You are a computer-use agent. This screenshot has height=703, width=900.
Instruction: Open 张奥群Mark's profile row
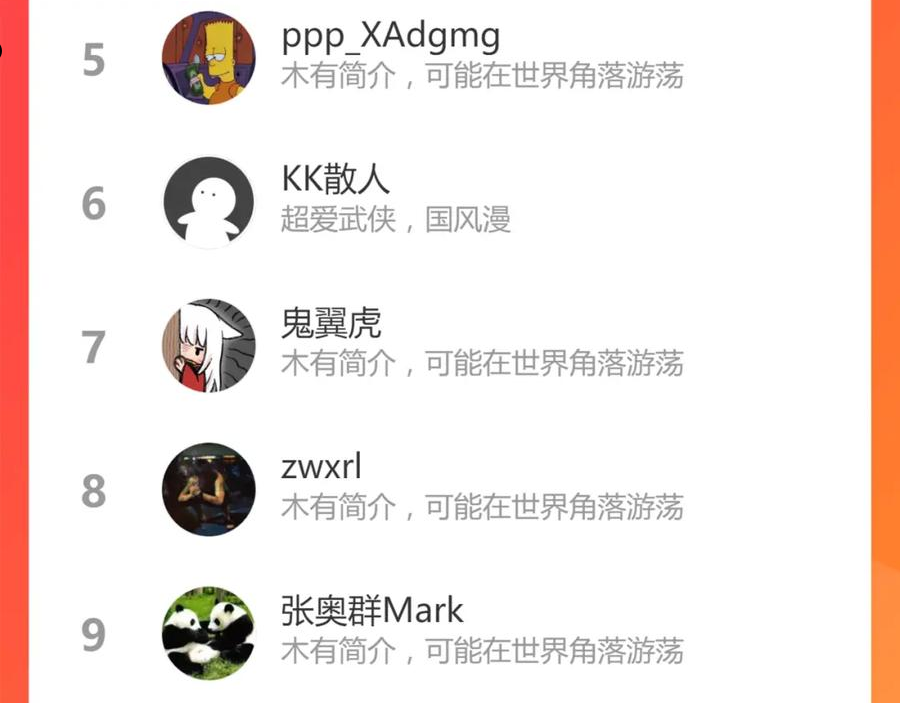449,632
